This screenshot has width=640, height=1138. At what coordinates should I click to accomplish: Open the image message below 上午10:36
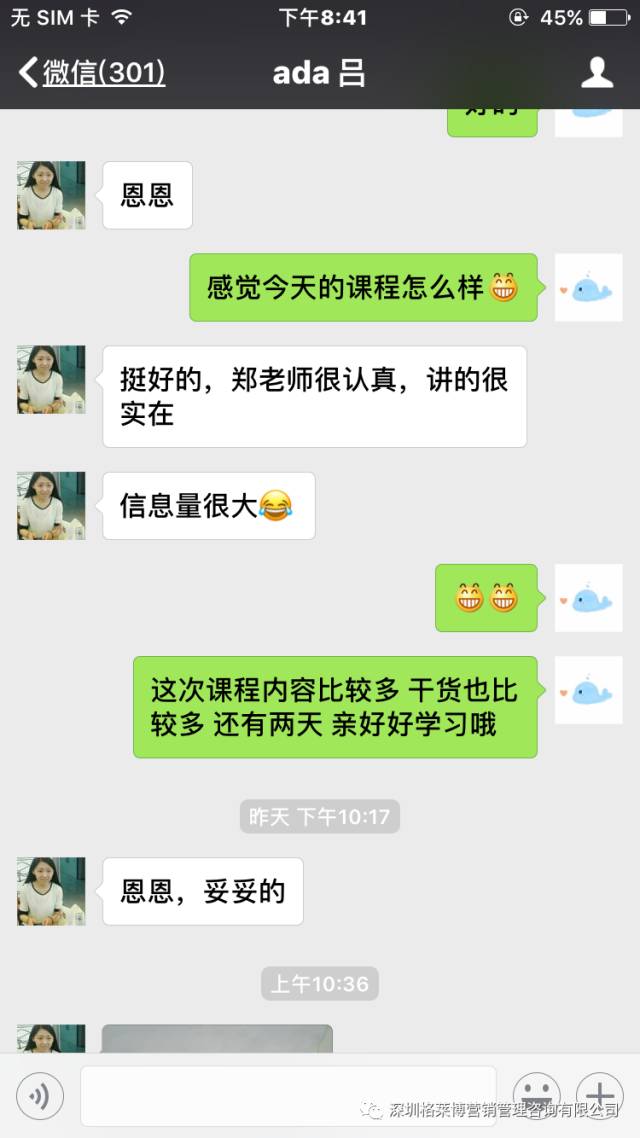(217, 1038)
